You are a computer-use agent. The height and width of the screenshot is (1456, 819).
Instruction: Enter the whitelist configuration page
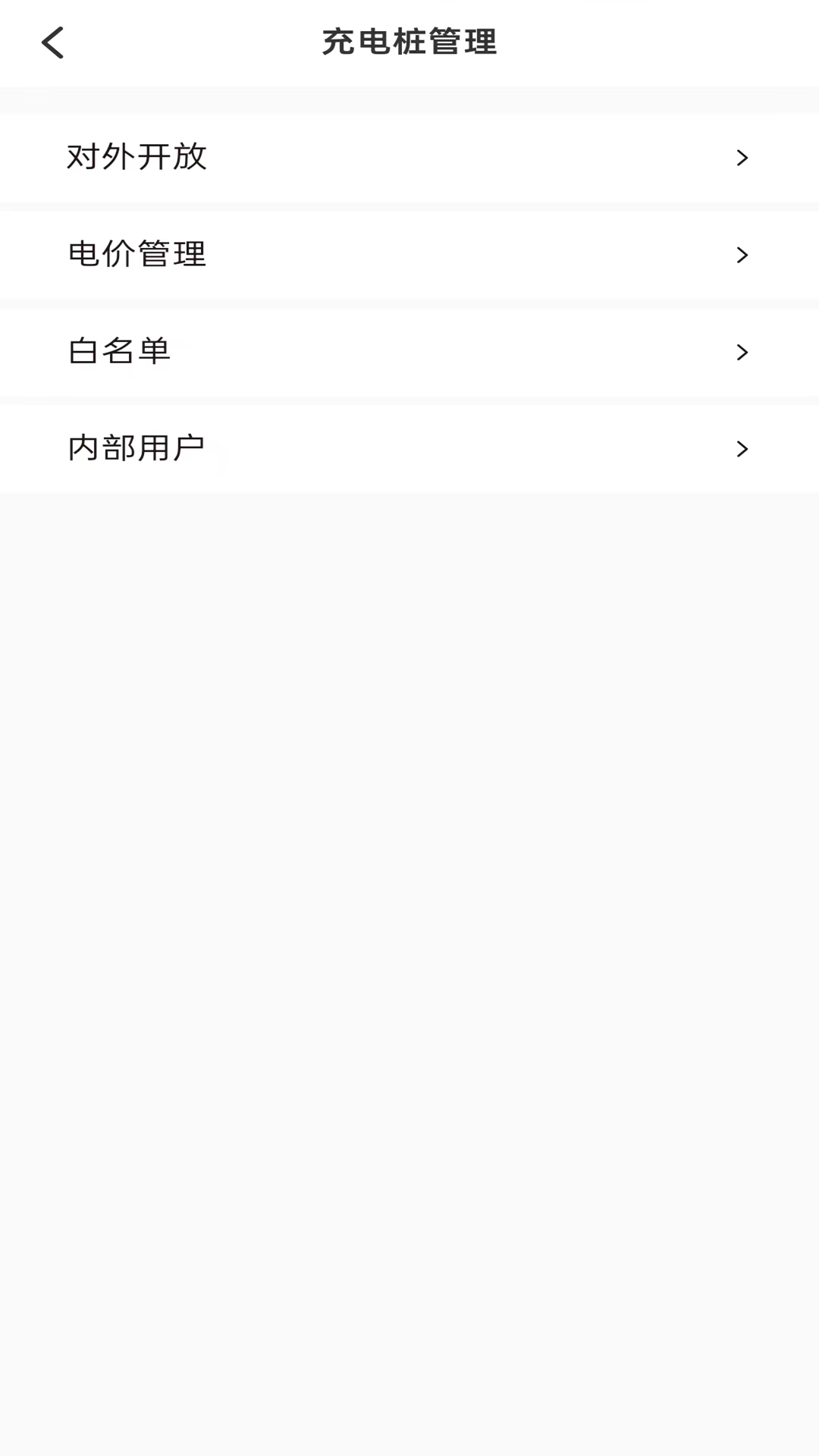(x=303, y=352)
